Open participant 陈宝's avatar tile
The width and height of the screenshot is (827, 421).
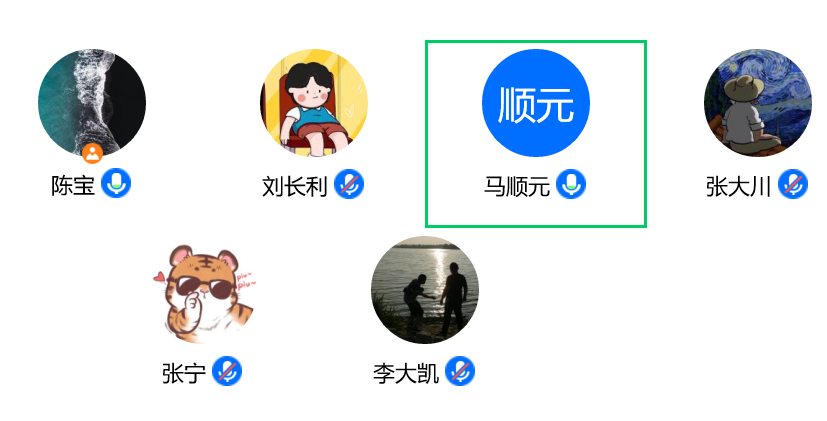92,102
